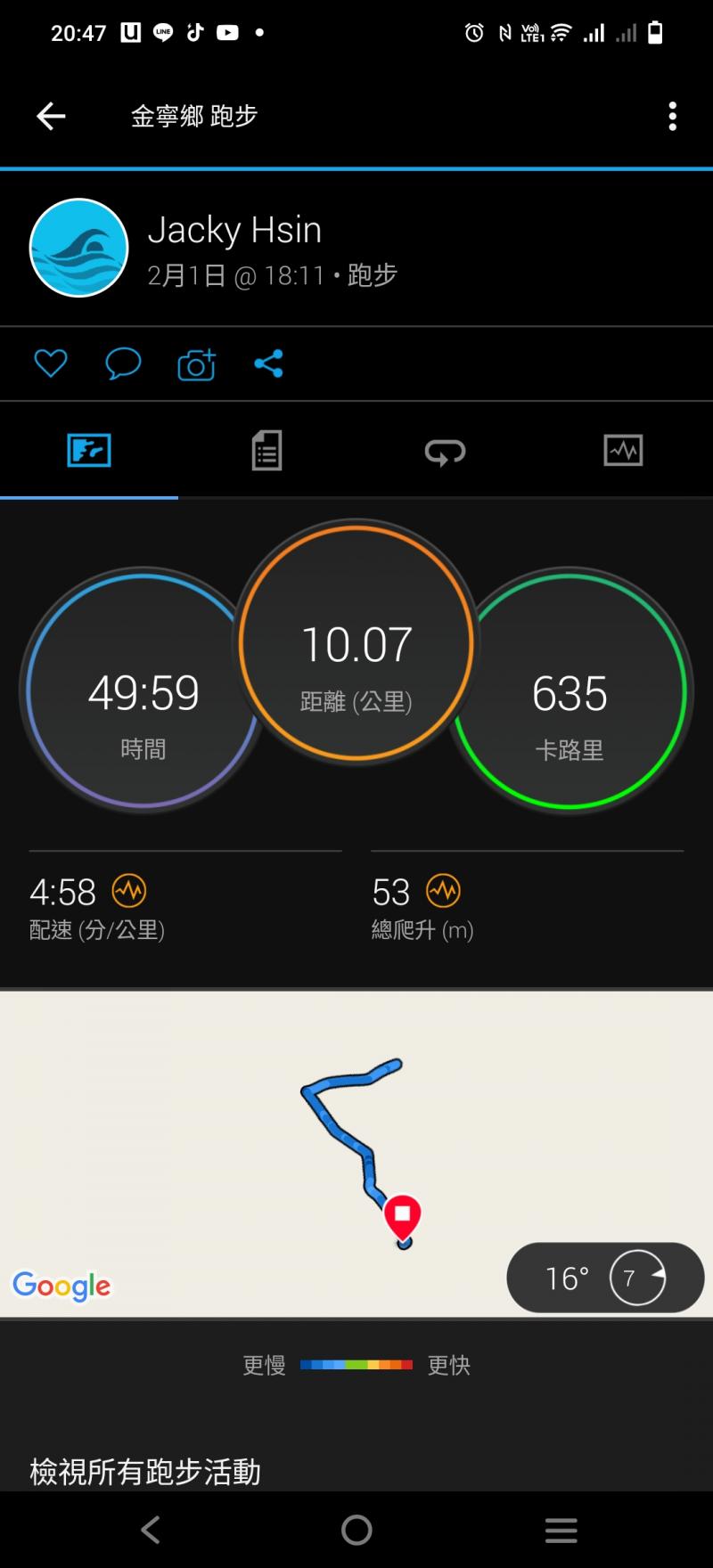Open Jacky Hsin's profile picture

[x=79, y=248]
